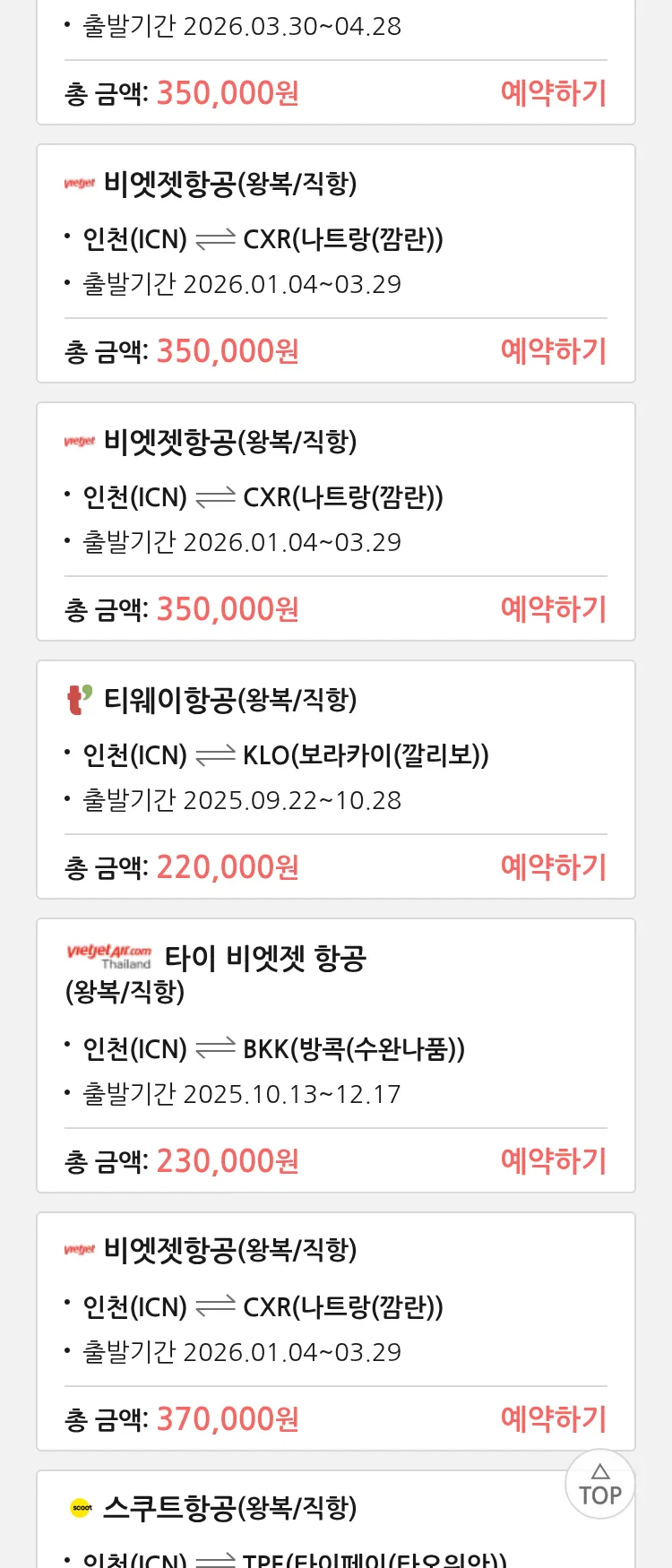Select 예약하기 on the 370,000원 나트랑 flight

click(x=553, y=1418)
